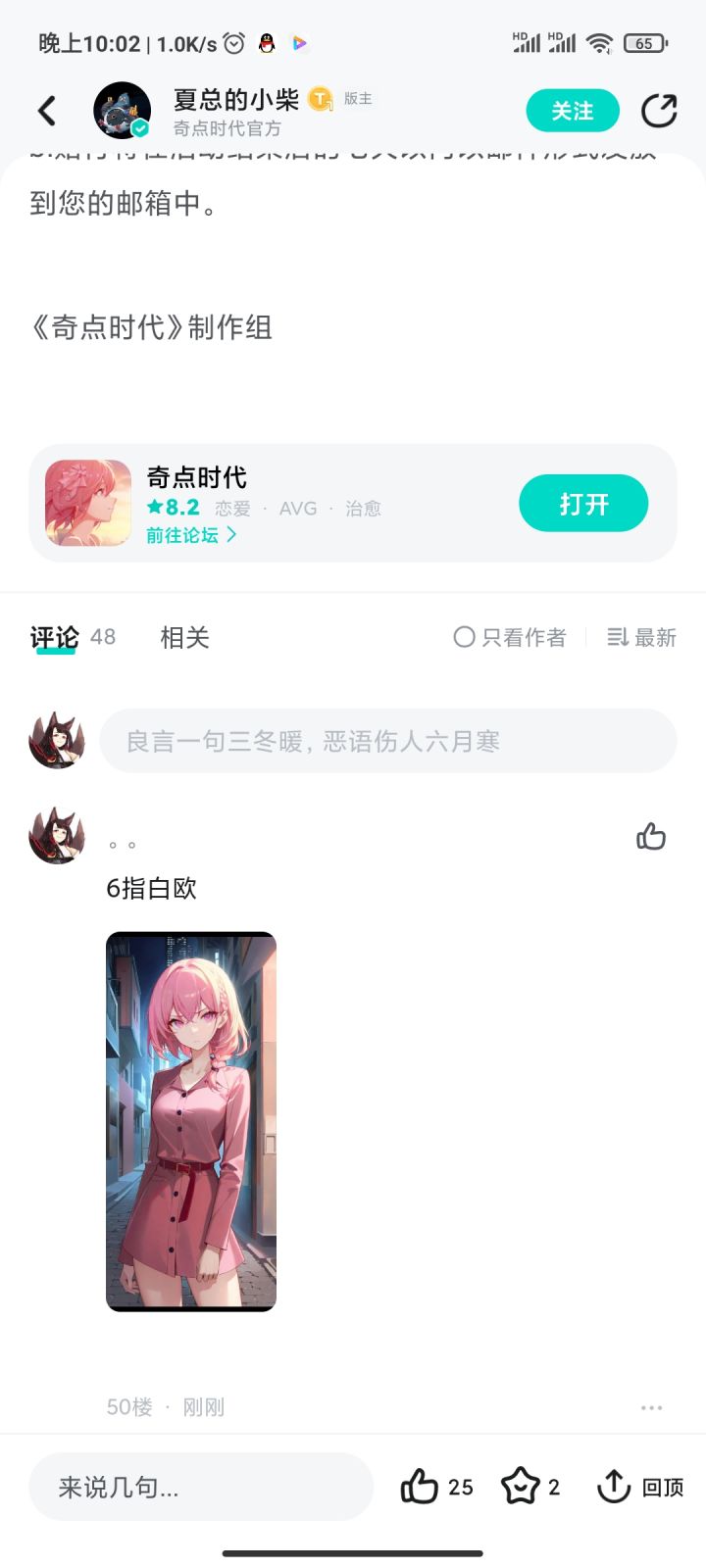Viewport: 706px width, 1568px height.
Task: Tap the verified checkmark on the avatar
Action: [139, 127]
